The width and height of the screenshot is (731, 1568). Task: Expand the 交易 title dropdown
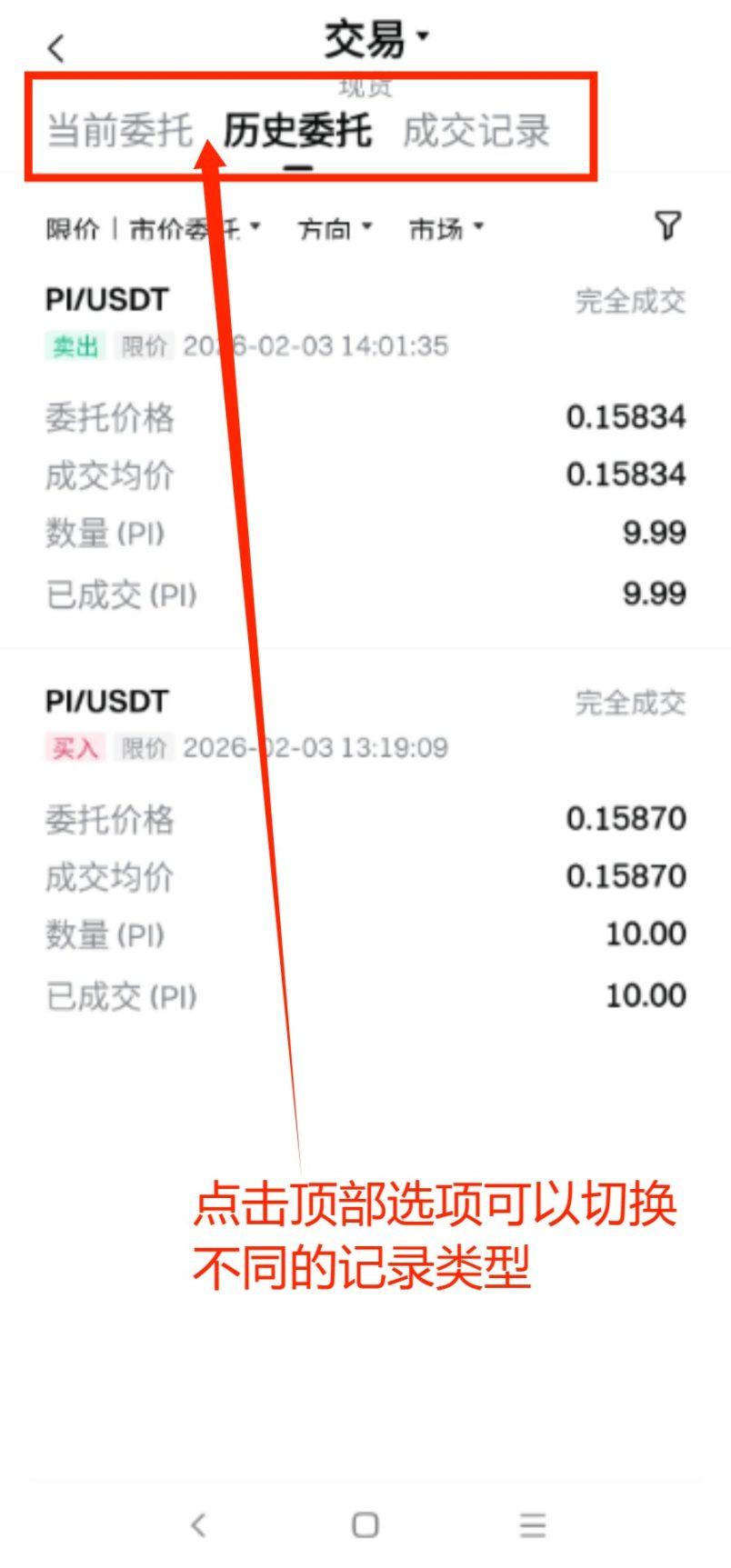[375, 39]
